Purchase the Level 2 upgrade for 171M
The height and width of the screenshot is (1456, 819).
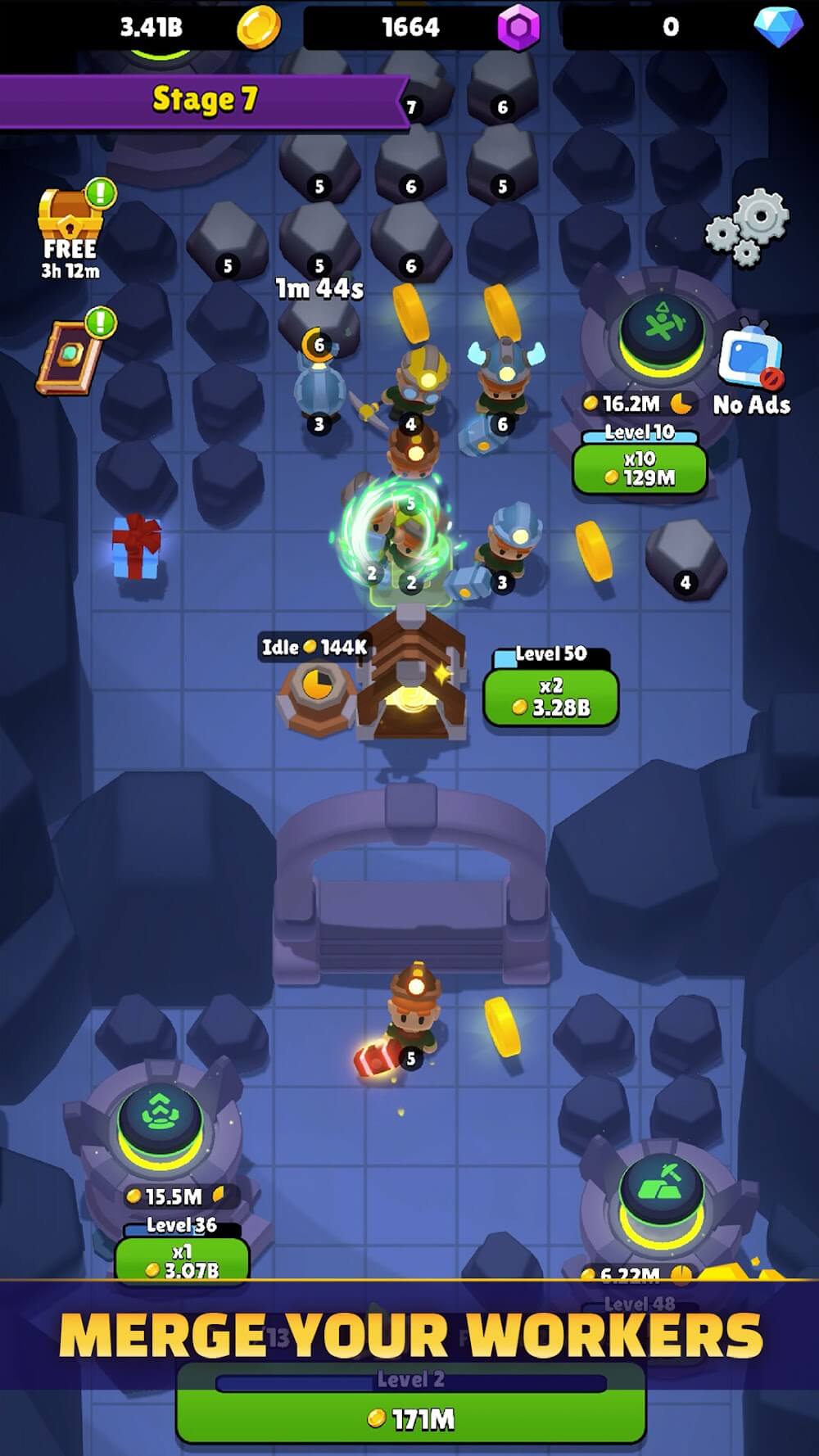point(410,1418)
